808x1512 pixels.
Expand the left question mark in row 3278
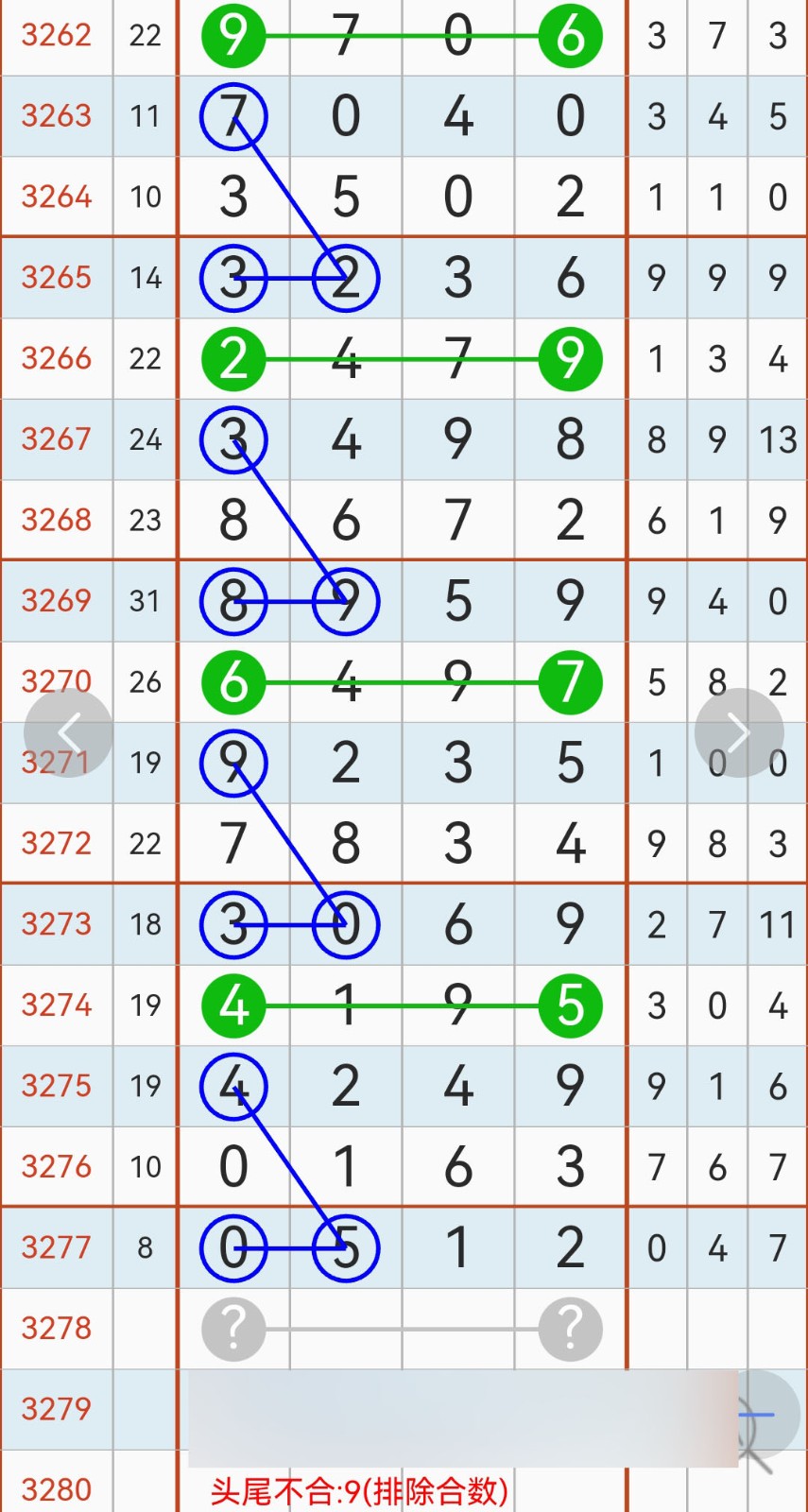pyautogui.click(x=233, y=1329)
